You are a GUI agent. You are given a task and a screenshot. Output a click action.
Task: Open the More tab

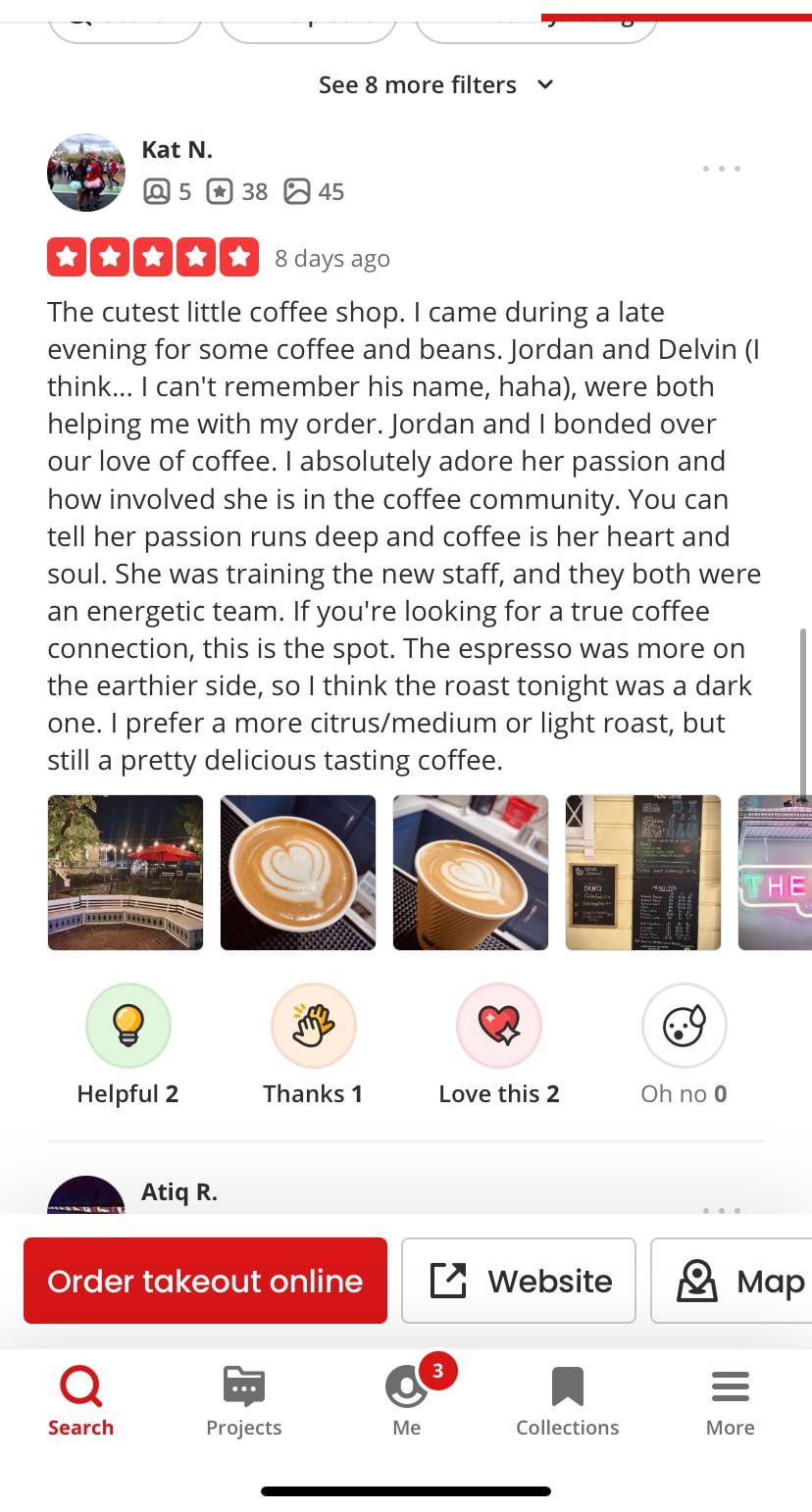731,1402
